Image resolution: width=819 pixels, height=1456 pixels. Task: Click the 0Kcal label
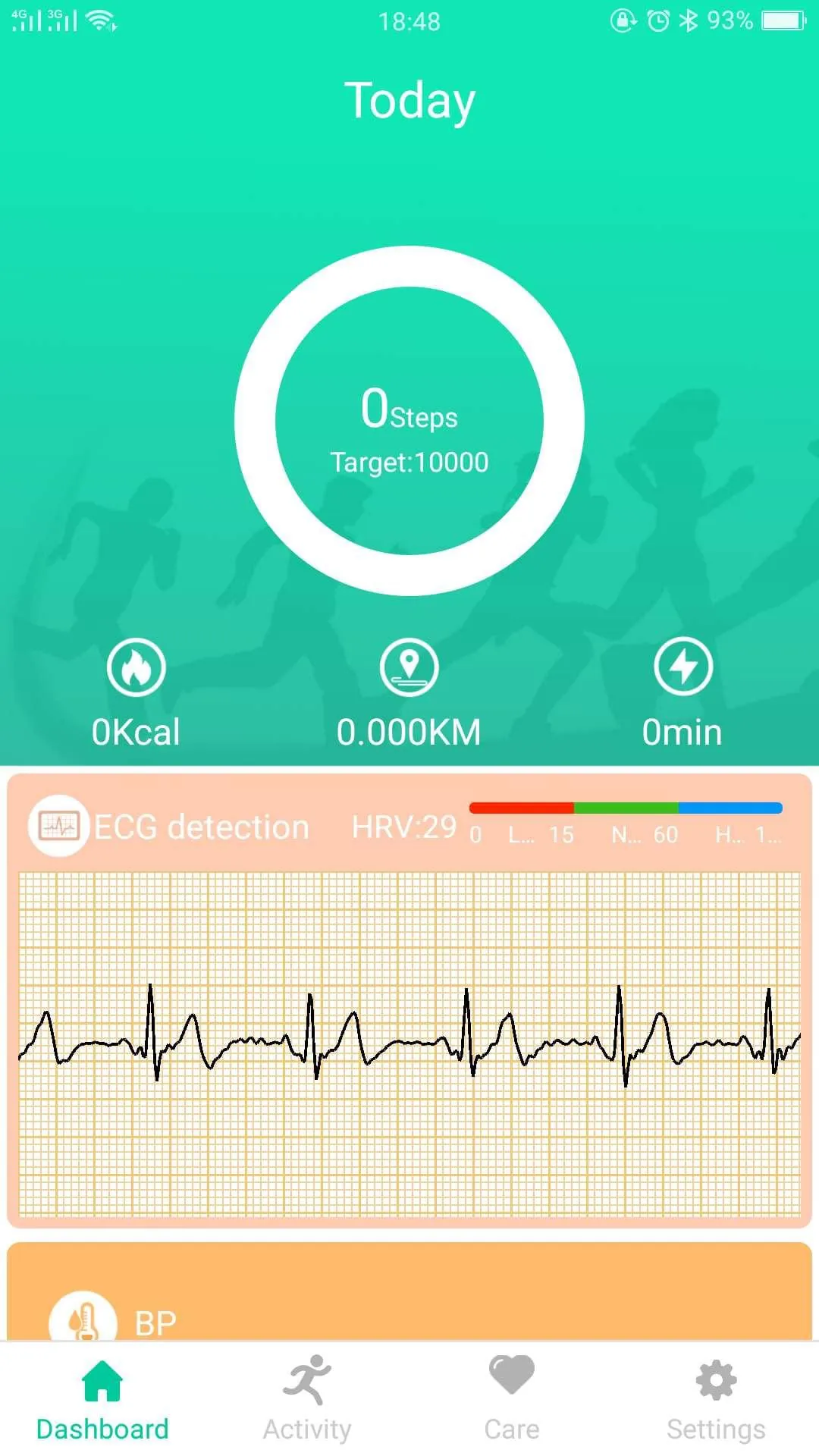click(136, 730)
